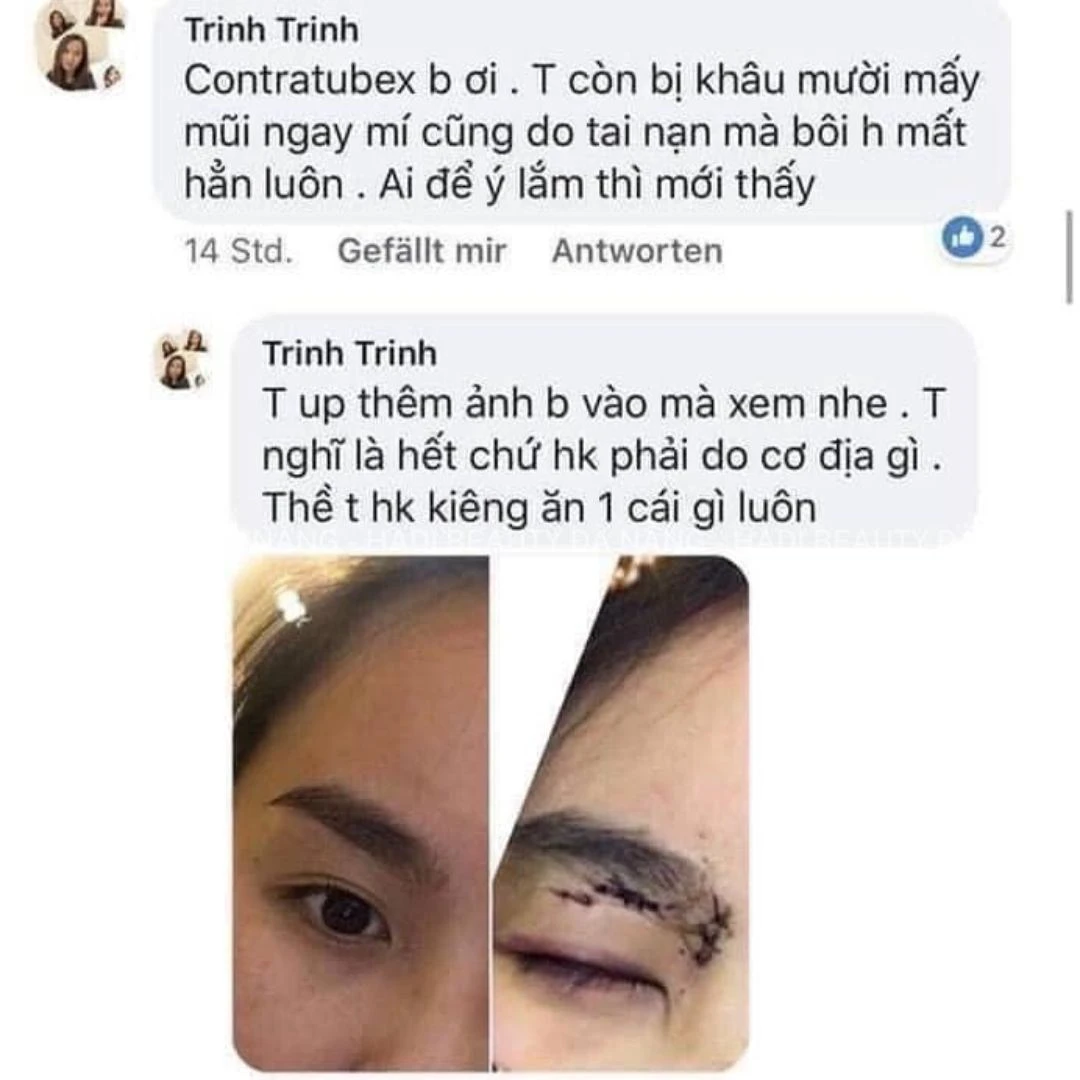Open Trinh Trinh's name on the Contratubex comment
Viewport: 1080px width, 1080px height.
point(271,31)
